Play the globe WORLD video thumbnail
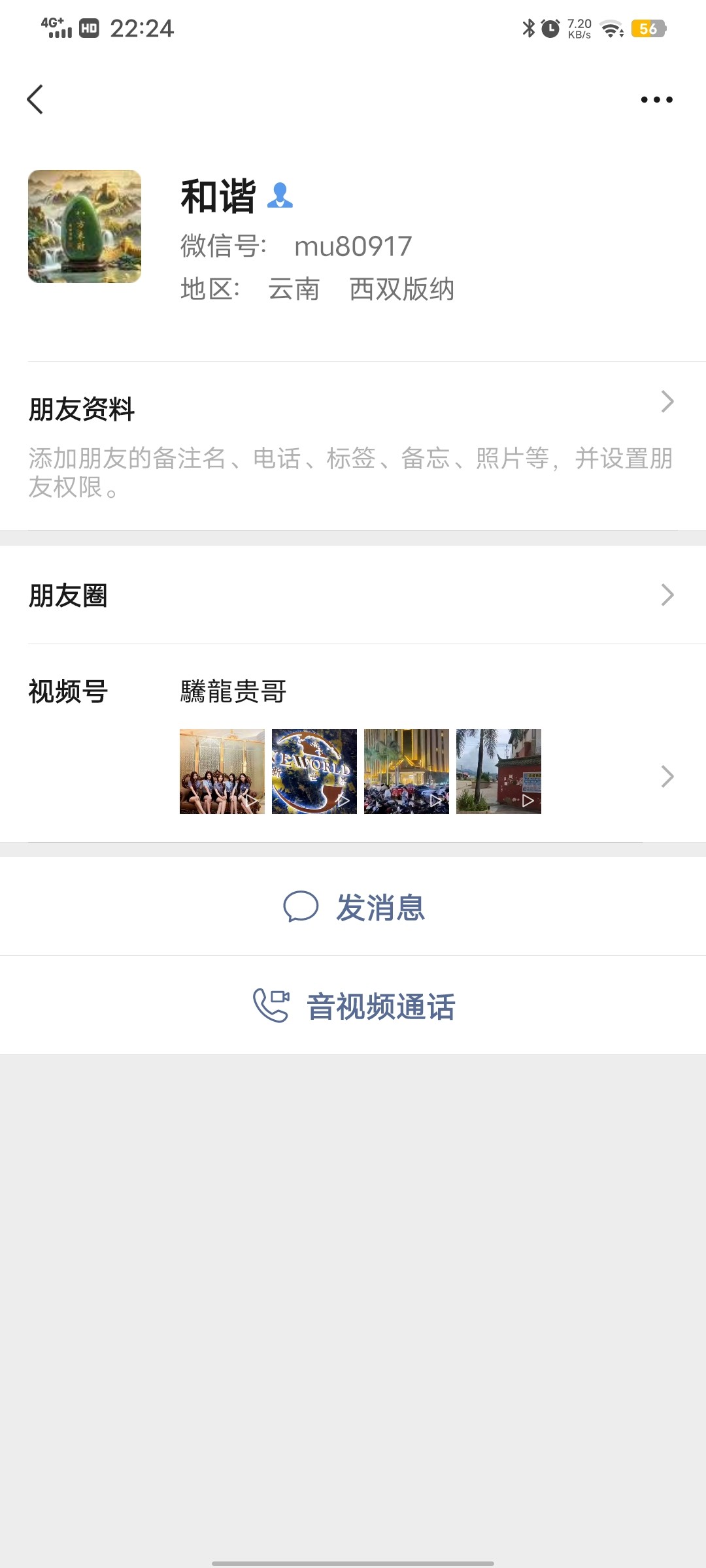Image resolution: width=706 pixels, height=1568 pixels. [x=314, y=772]
